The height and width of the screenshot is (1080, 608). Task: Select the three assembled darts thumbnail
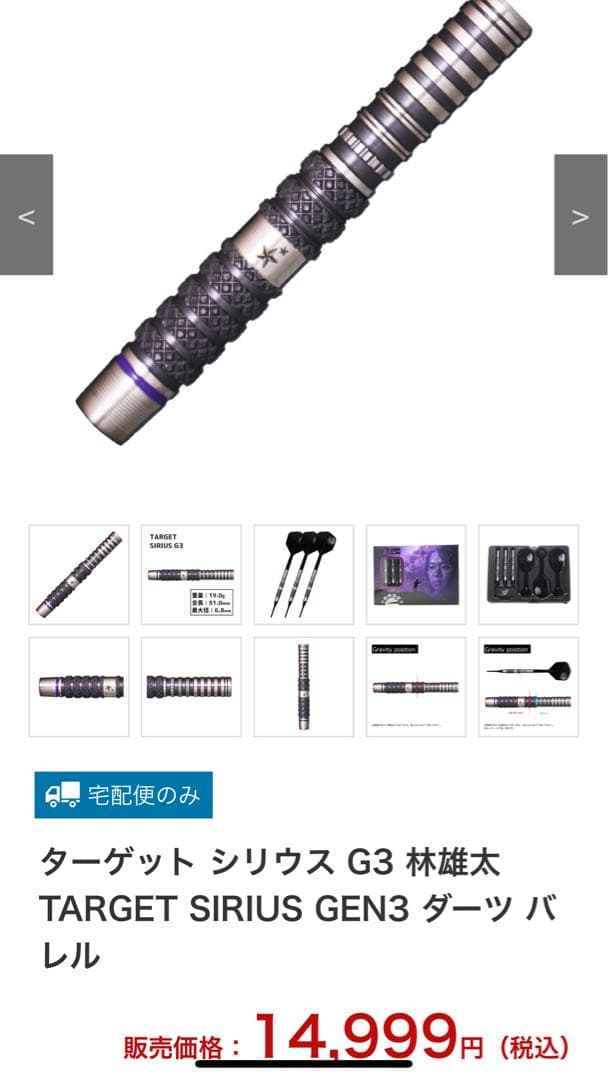click(303, 575)
